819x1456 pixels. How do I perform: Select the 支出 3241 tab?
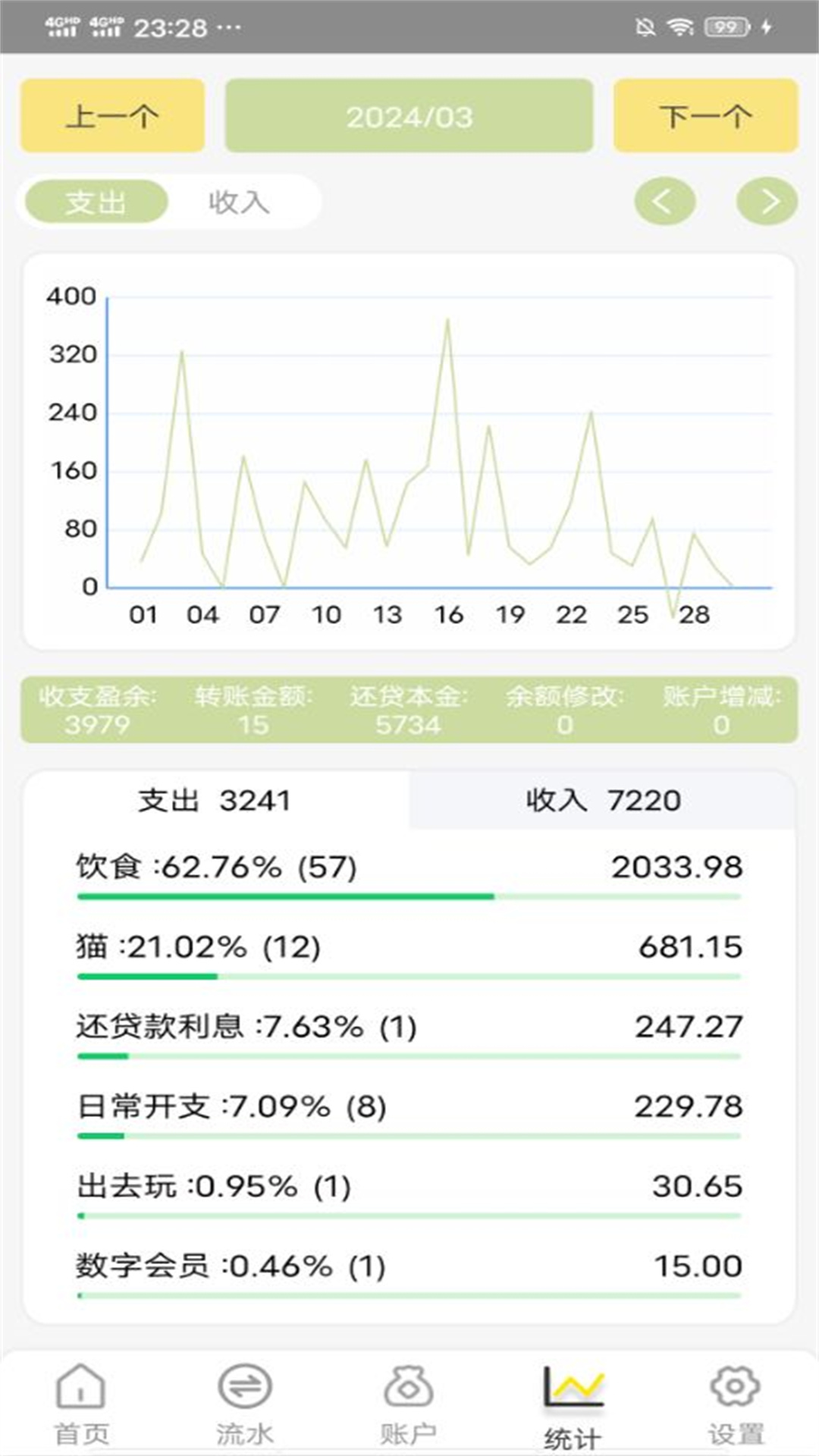tap(215, 800)
